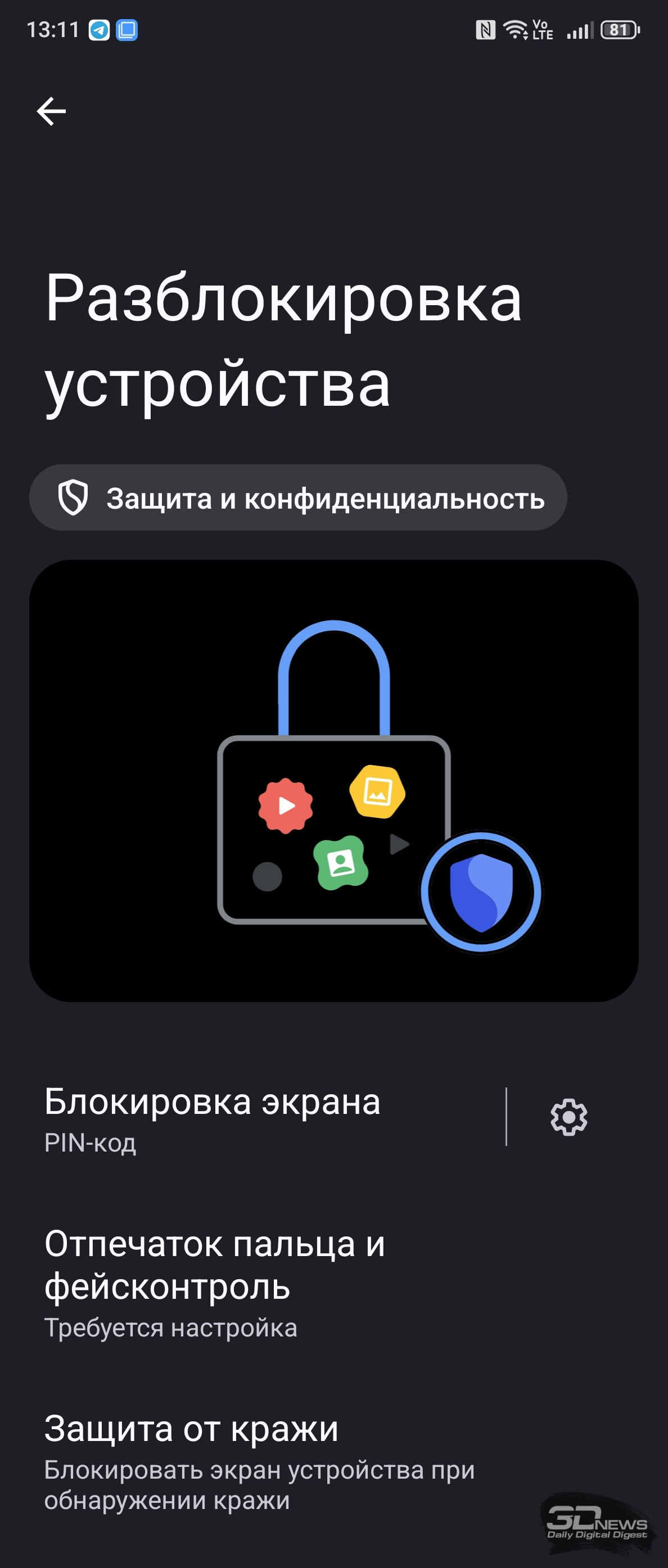Open the Защита от кражи option

333,1461
